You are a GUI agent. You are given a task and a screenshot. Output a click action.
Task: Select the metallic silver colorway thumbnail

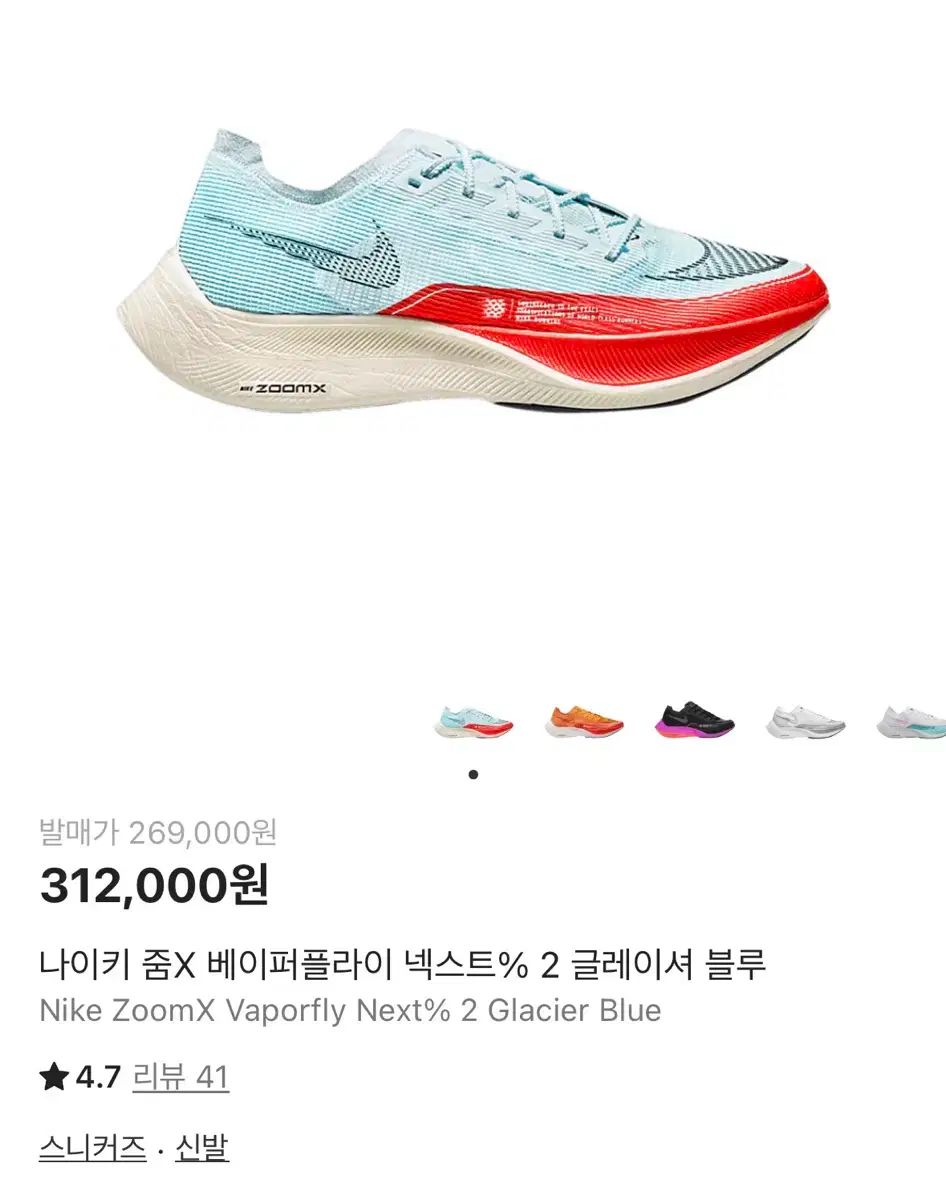point(804,722)
